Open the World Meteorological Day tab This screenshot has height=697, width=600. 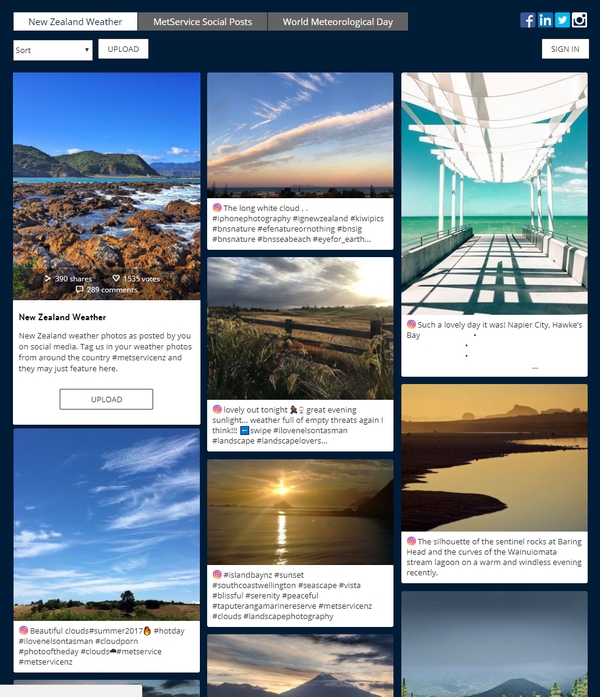[337, 22]
